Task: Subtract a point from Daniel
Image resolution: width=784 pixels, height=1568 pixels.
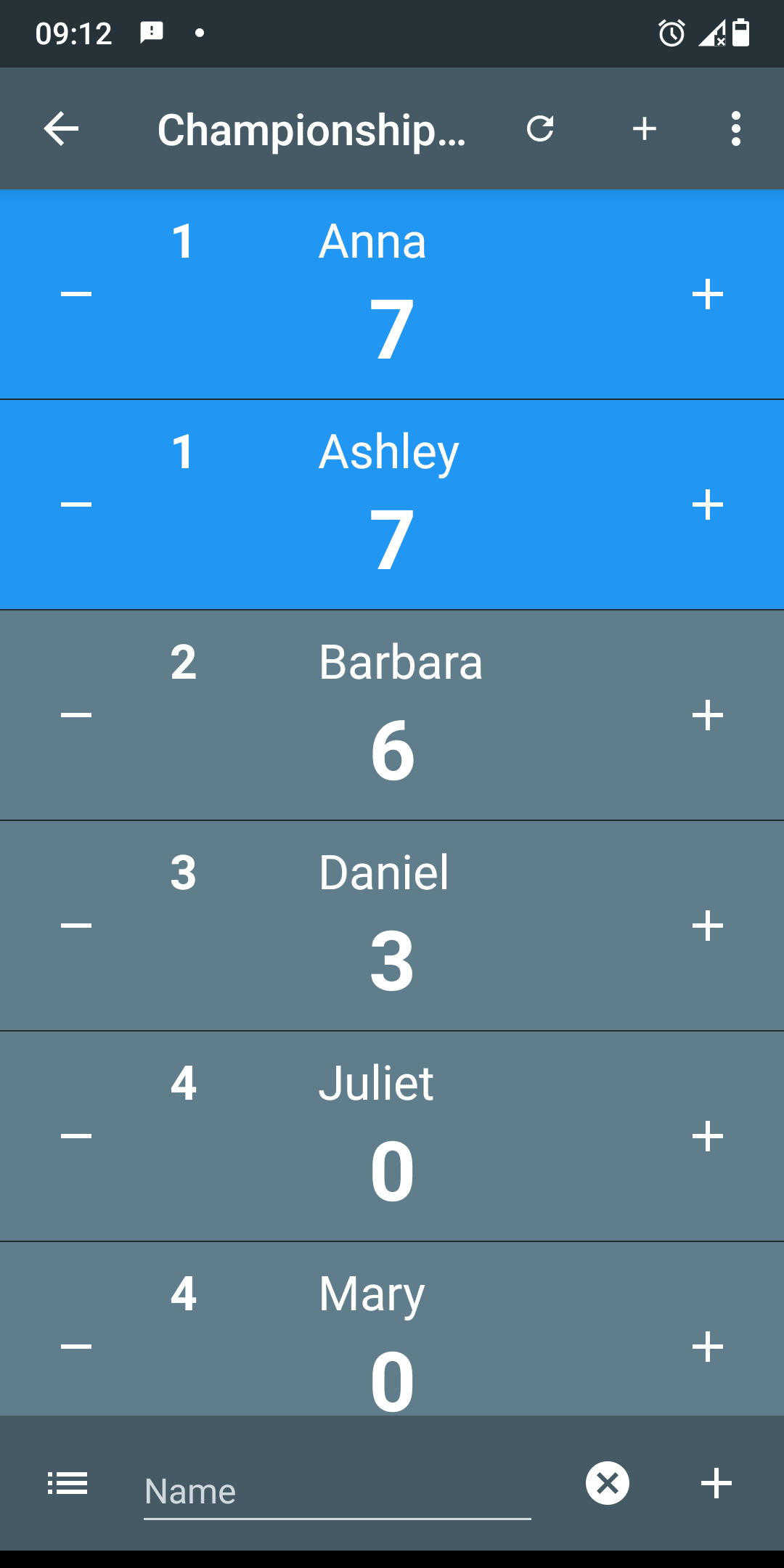Action: pyautogui.click(x=76, y=926)
